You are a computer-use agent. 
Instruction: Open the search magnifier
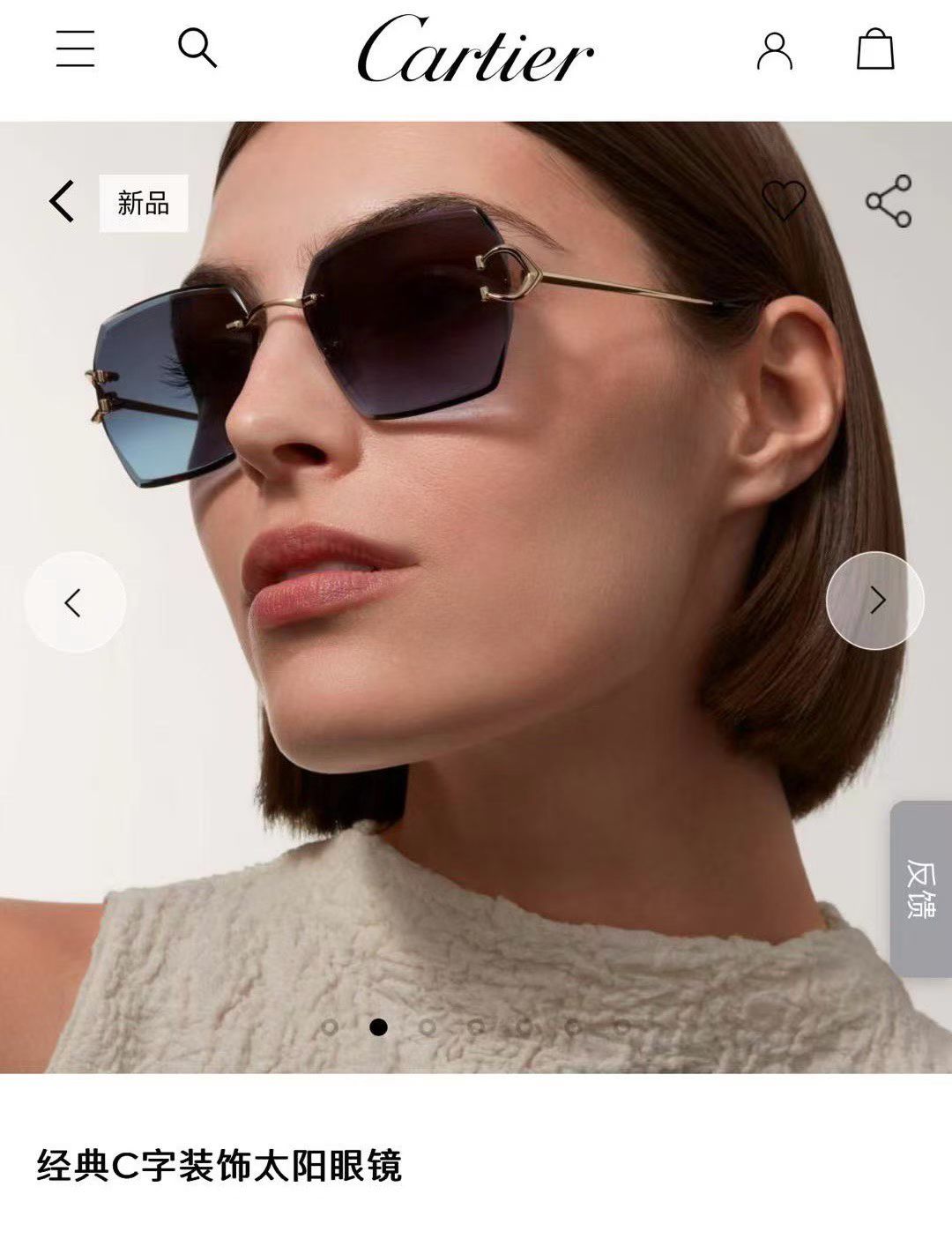click(197, 48)
